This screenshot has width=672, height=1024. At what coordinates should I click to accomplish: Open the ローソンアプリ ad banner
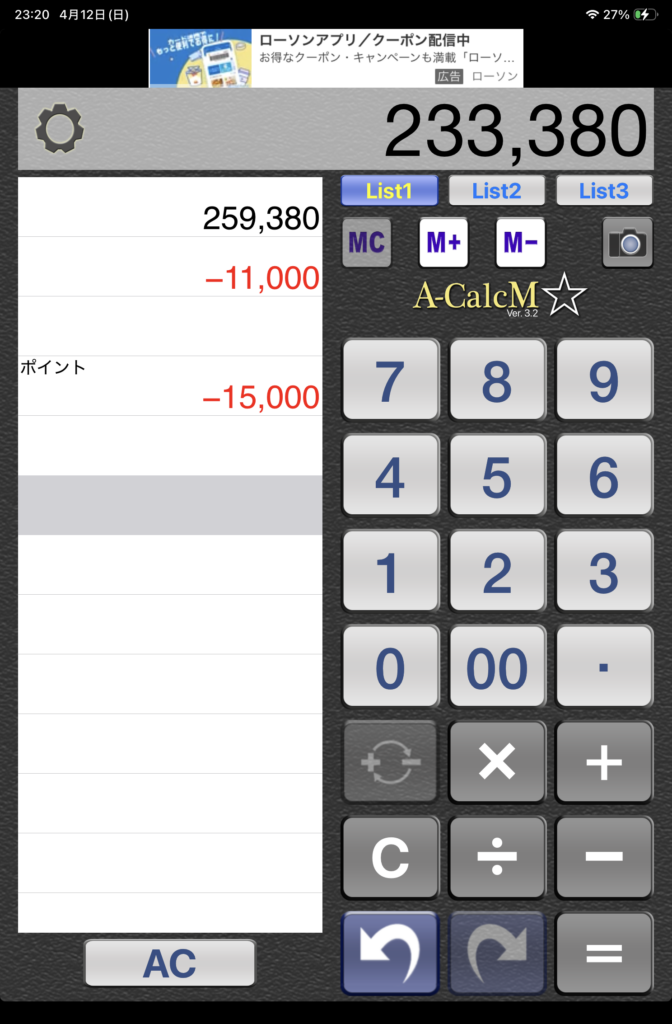click(x=336, y=58)
